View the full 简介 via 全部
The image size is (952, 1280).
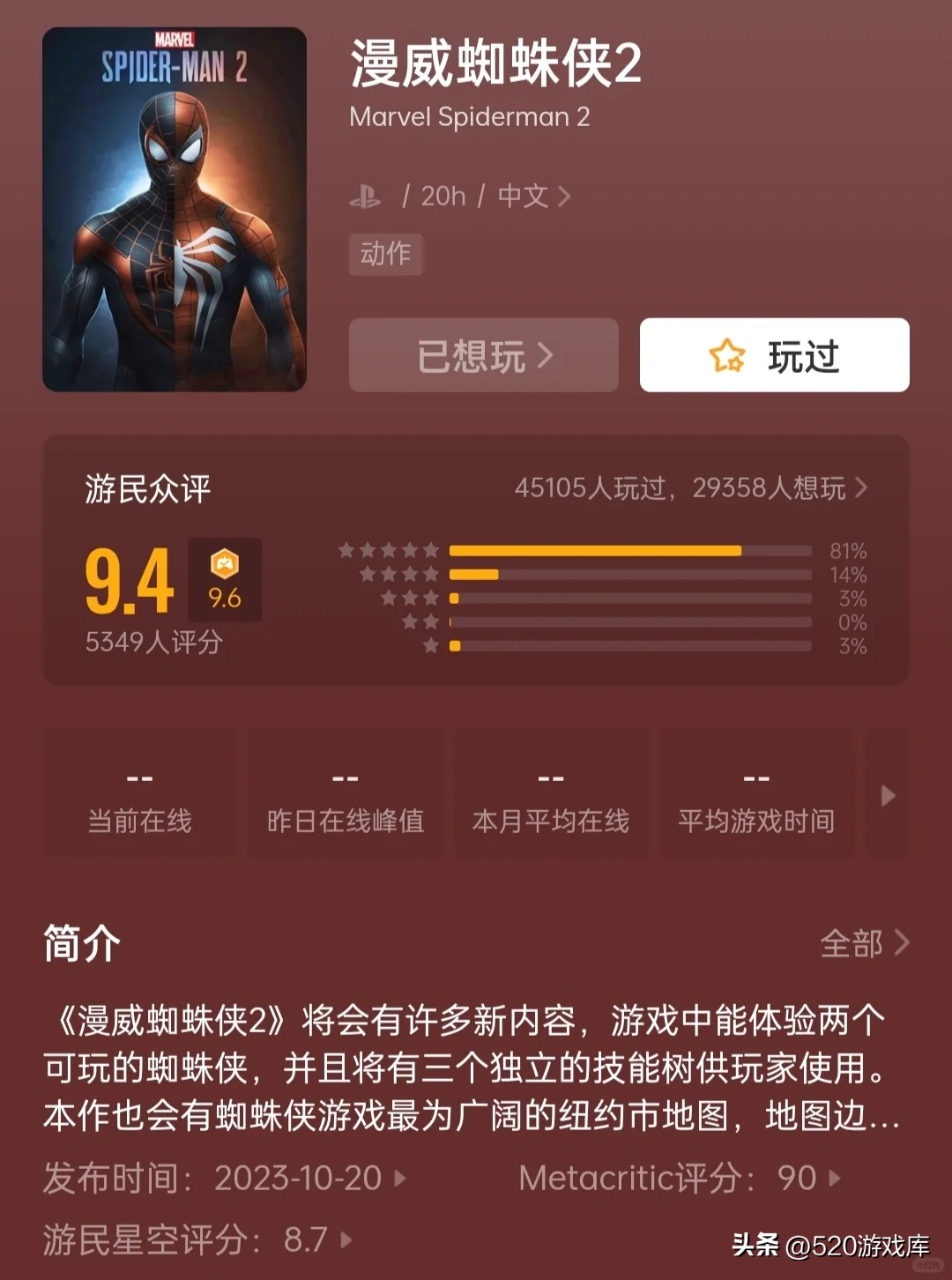pos(864,943)
